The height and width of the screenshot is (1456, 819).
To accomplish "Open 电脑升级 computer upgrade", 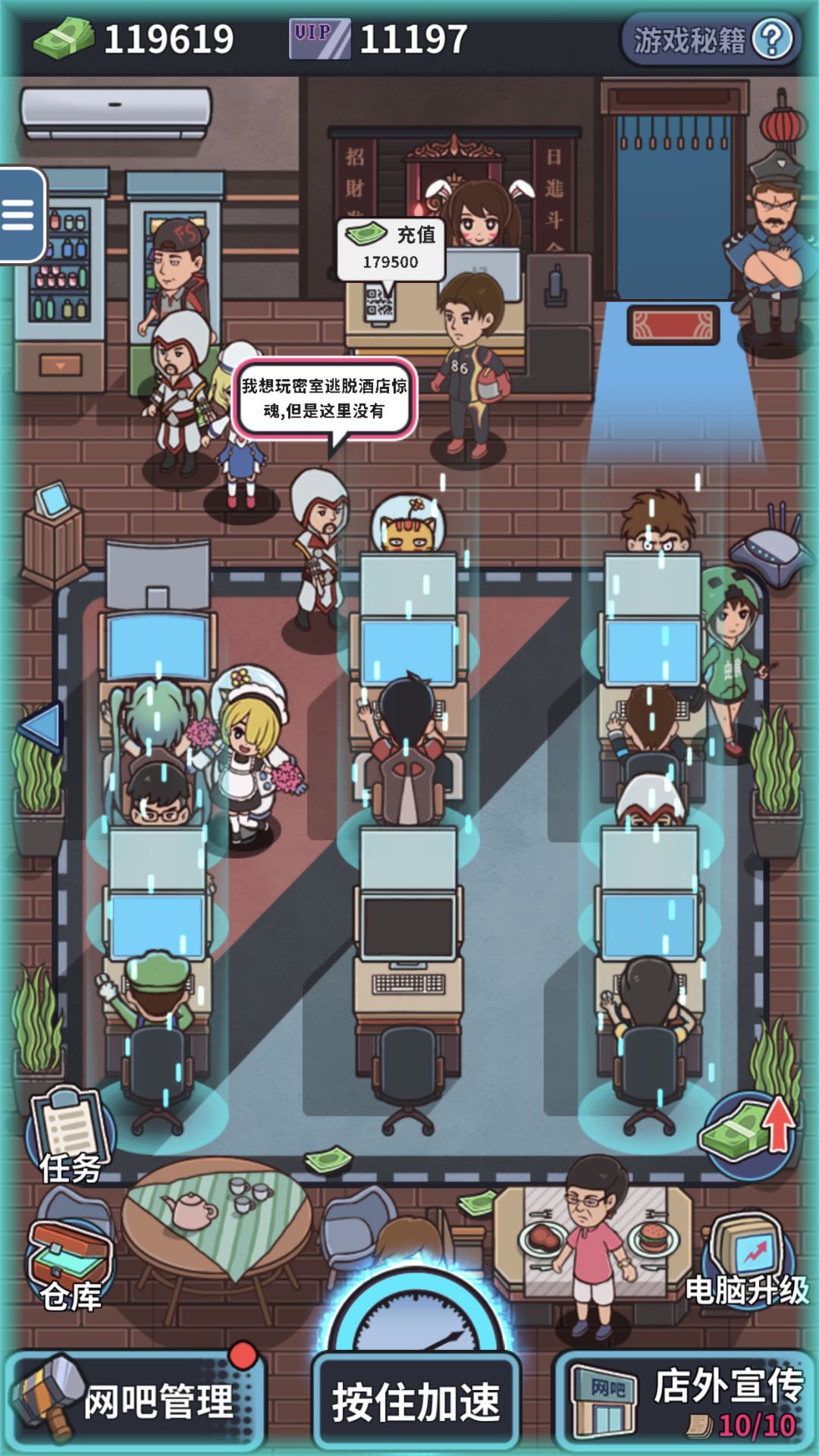I will (x=747, y=1259).
